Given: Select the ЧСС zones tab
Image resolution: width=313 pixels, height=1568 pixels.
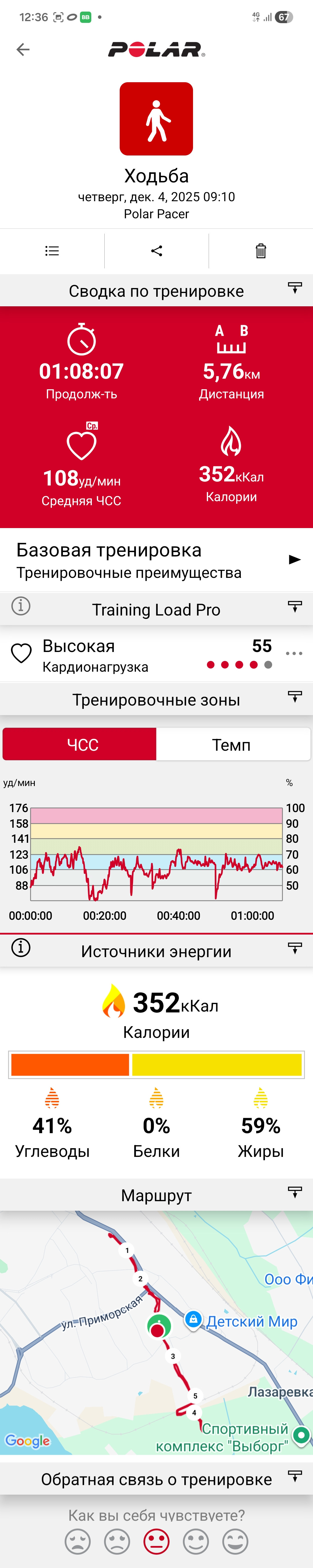Looking at the screenshot, I should [x=80, y=744].
